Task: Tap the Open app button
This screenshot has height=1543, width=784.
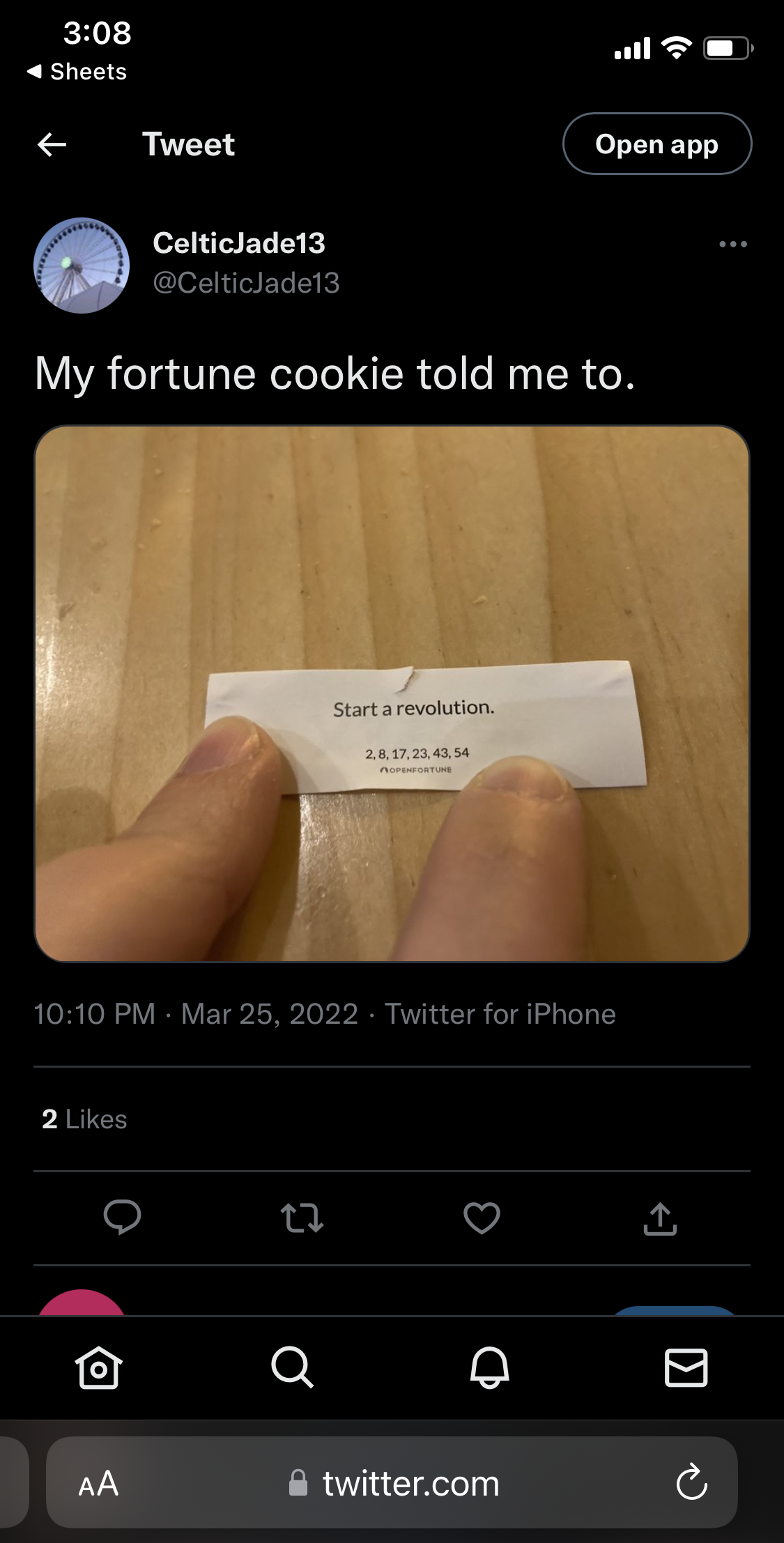Action: [x=656, y=144]
